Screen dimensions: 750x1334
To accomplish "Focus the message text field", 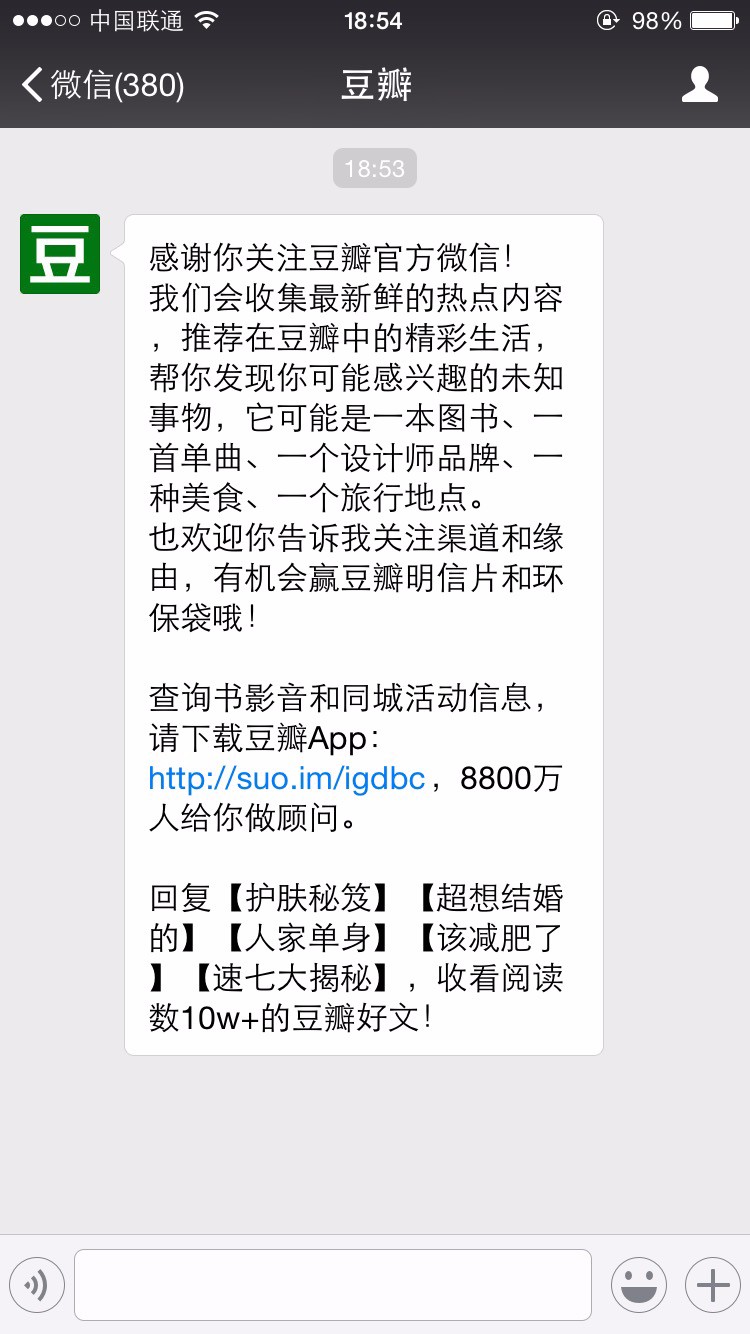I will (x=332, y=1285).
